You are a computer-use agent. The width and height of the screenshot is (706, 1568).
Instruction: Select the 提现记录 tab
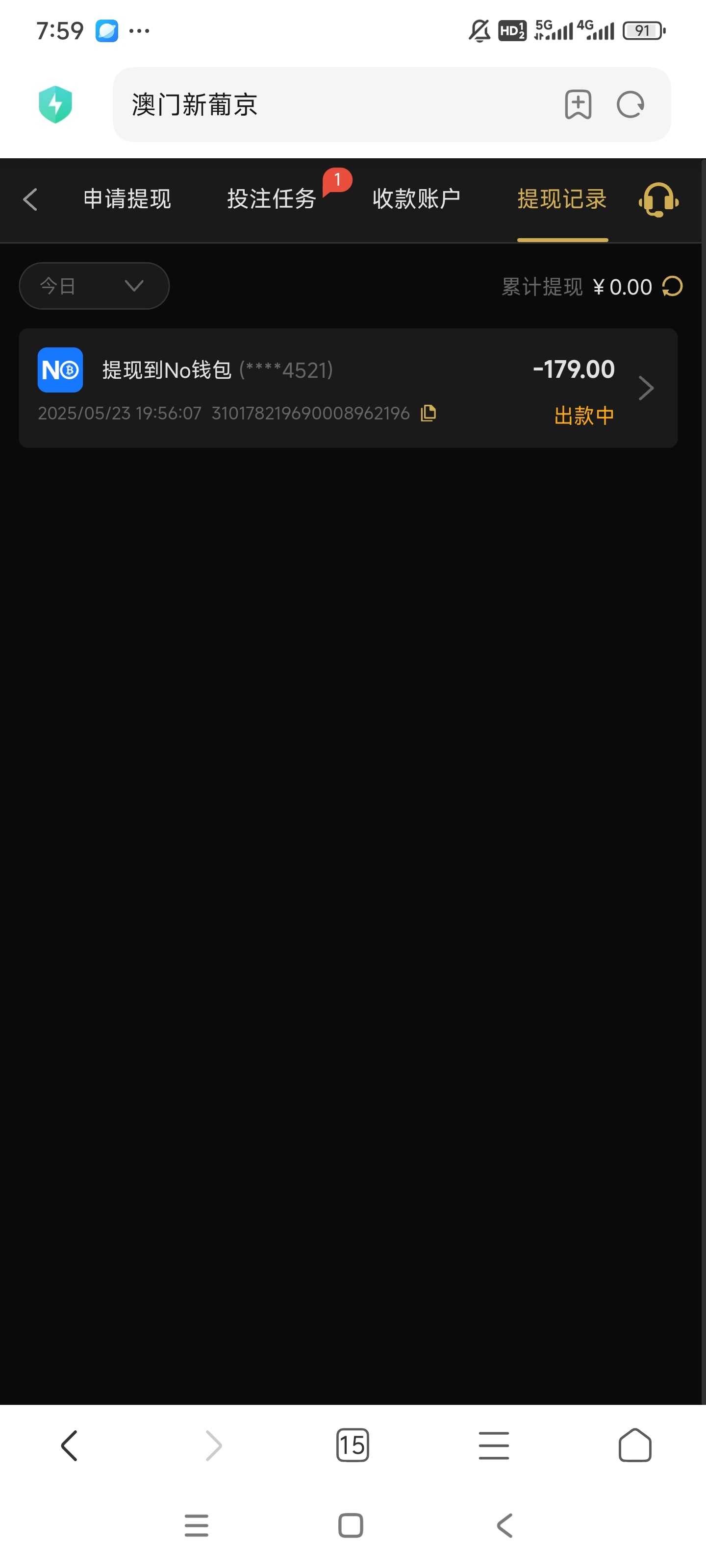point(562,199)
